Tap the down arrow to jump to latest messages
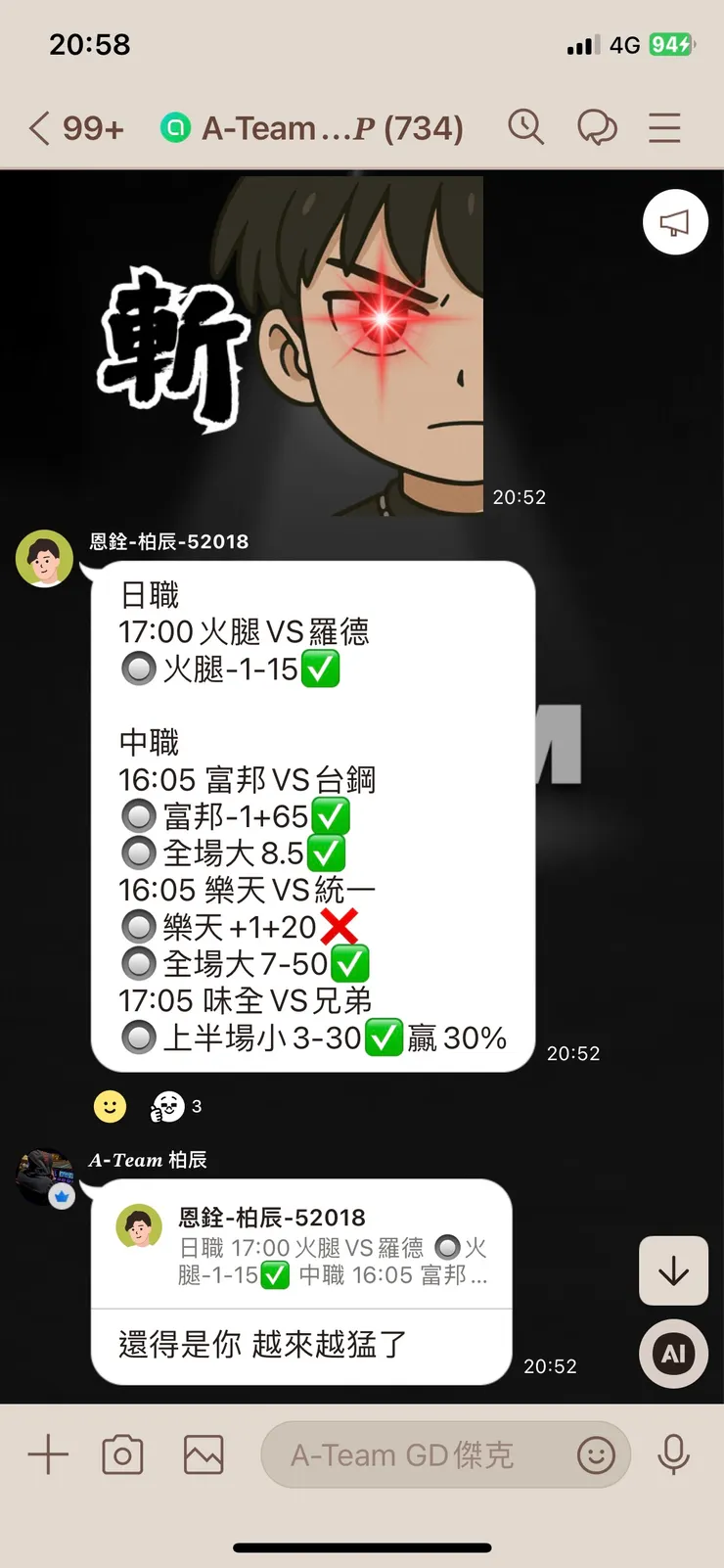Screen dimensions: 724x1568 [673, 1271]
